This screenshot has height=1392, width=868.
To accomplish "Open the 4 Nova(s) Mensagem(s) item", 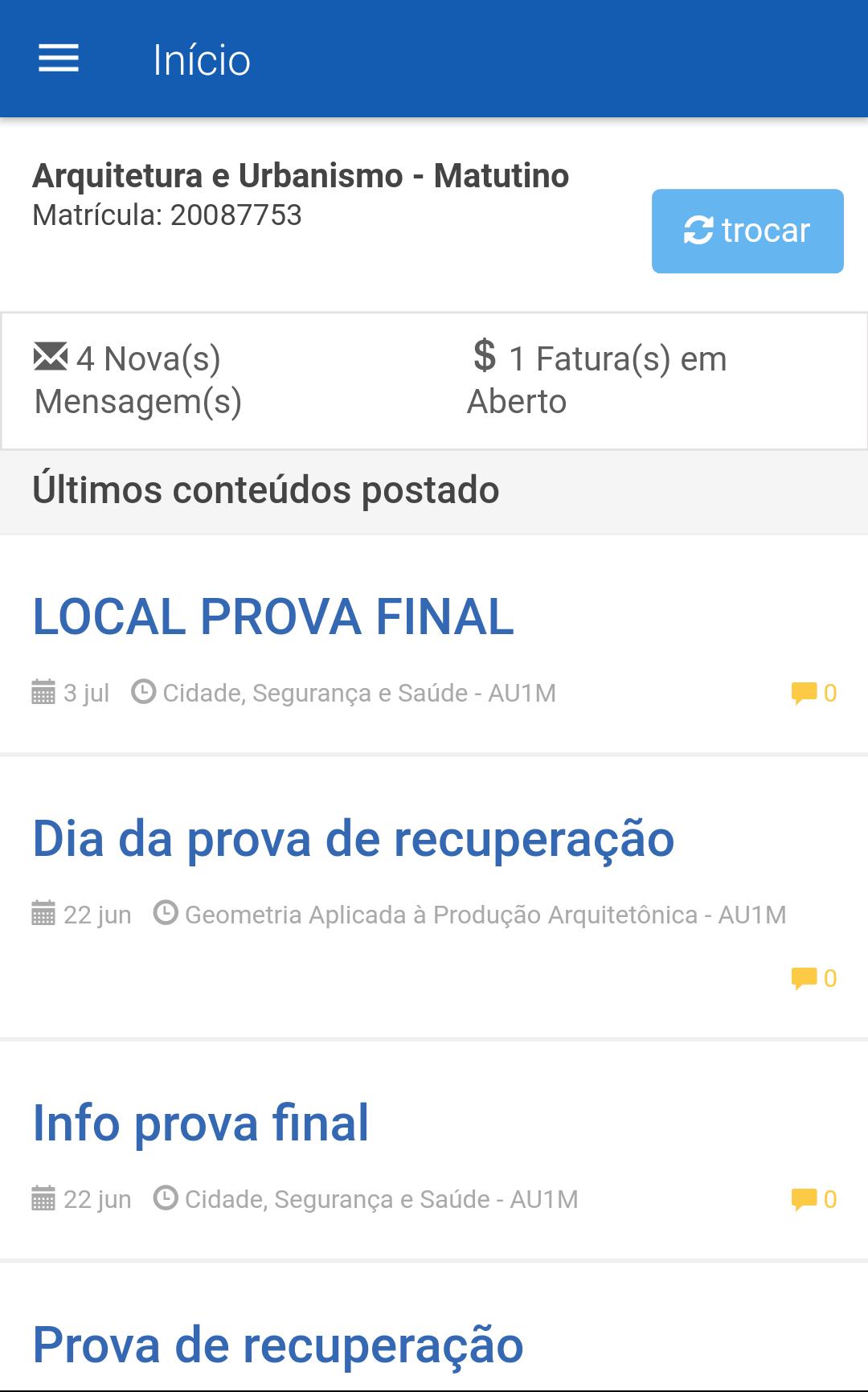I will (137, 379).
